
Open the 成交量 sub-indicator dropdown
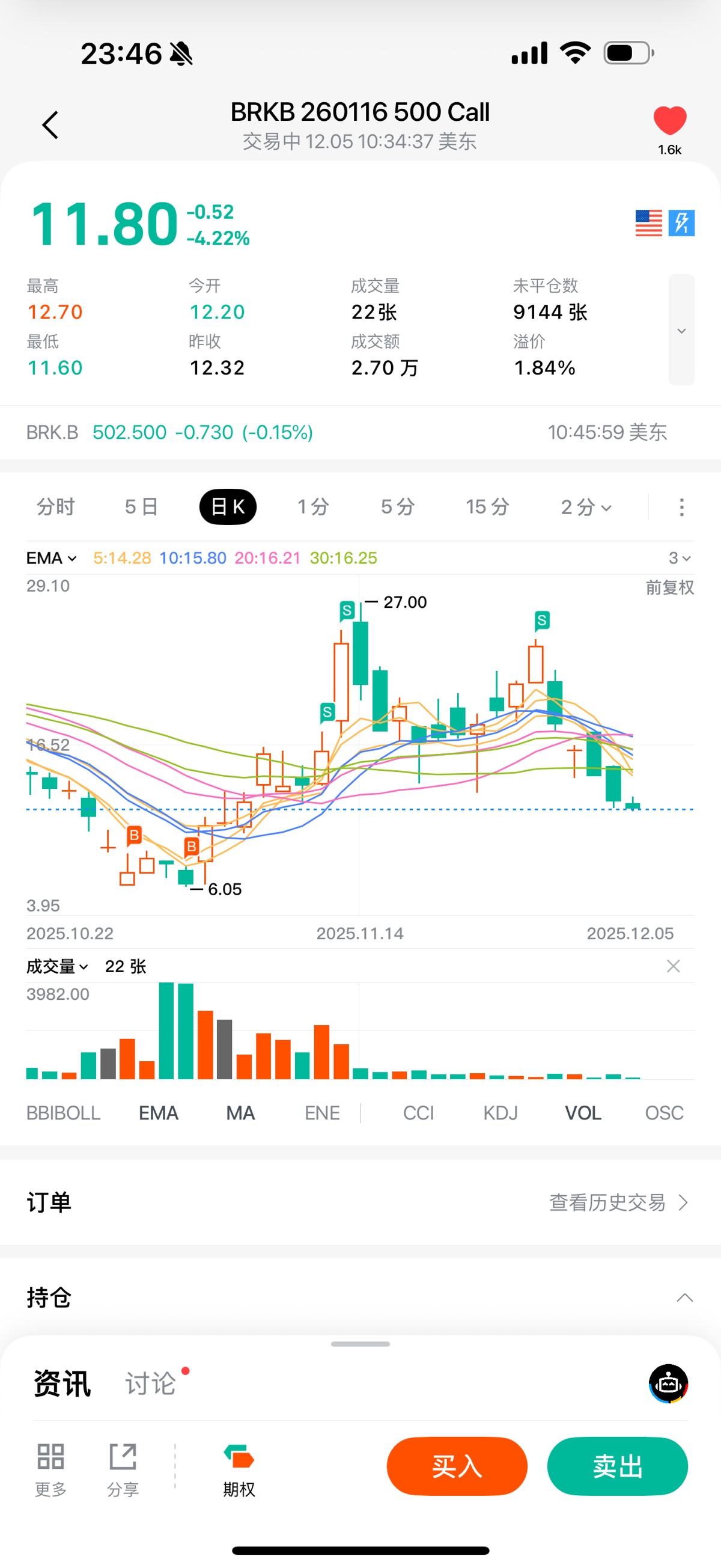57,966
